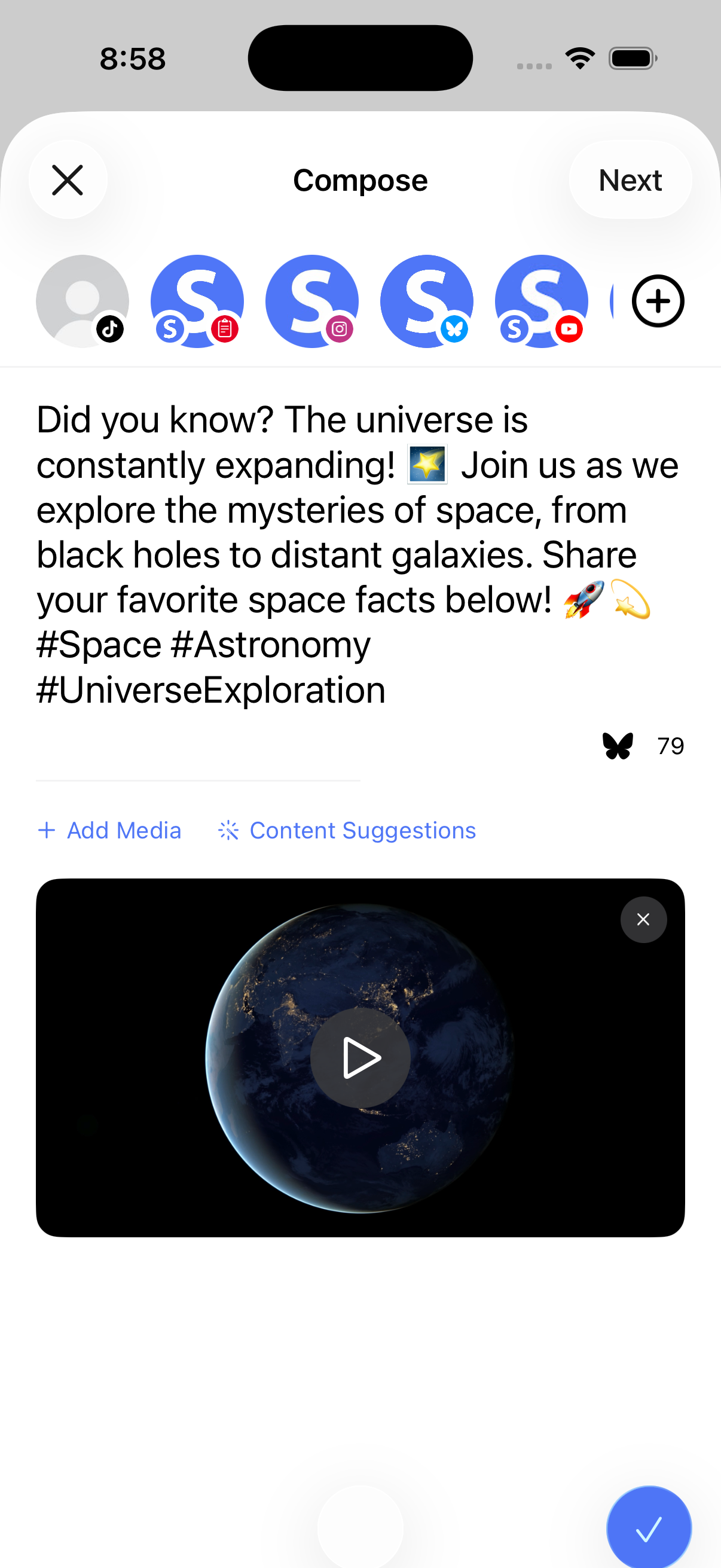
Task: Select the TikTok account avatar
Action: (x=82, y=301)
